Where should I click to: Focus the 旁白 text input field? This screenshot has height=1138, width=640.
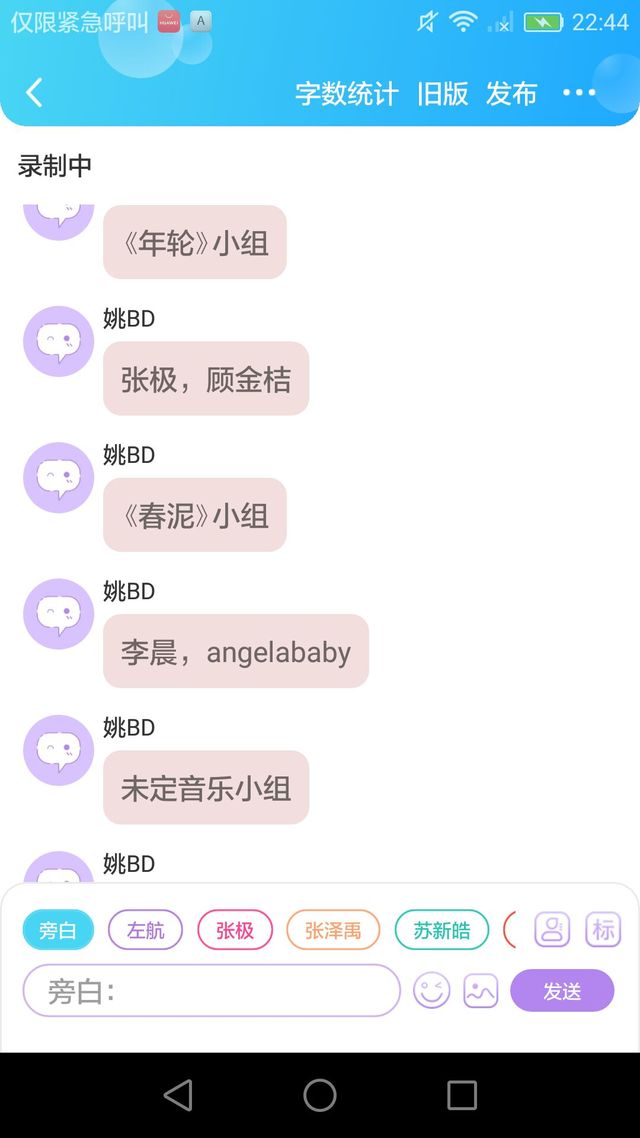pyautogui.click(x=212, y=991)
